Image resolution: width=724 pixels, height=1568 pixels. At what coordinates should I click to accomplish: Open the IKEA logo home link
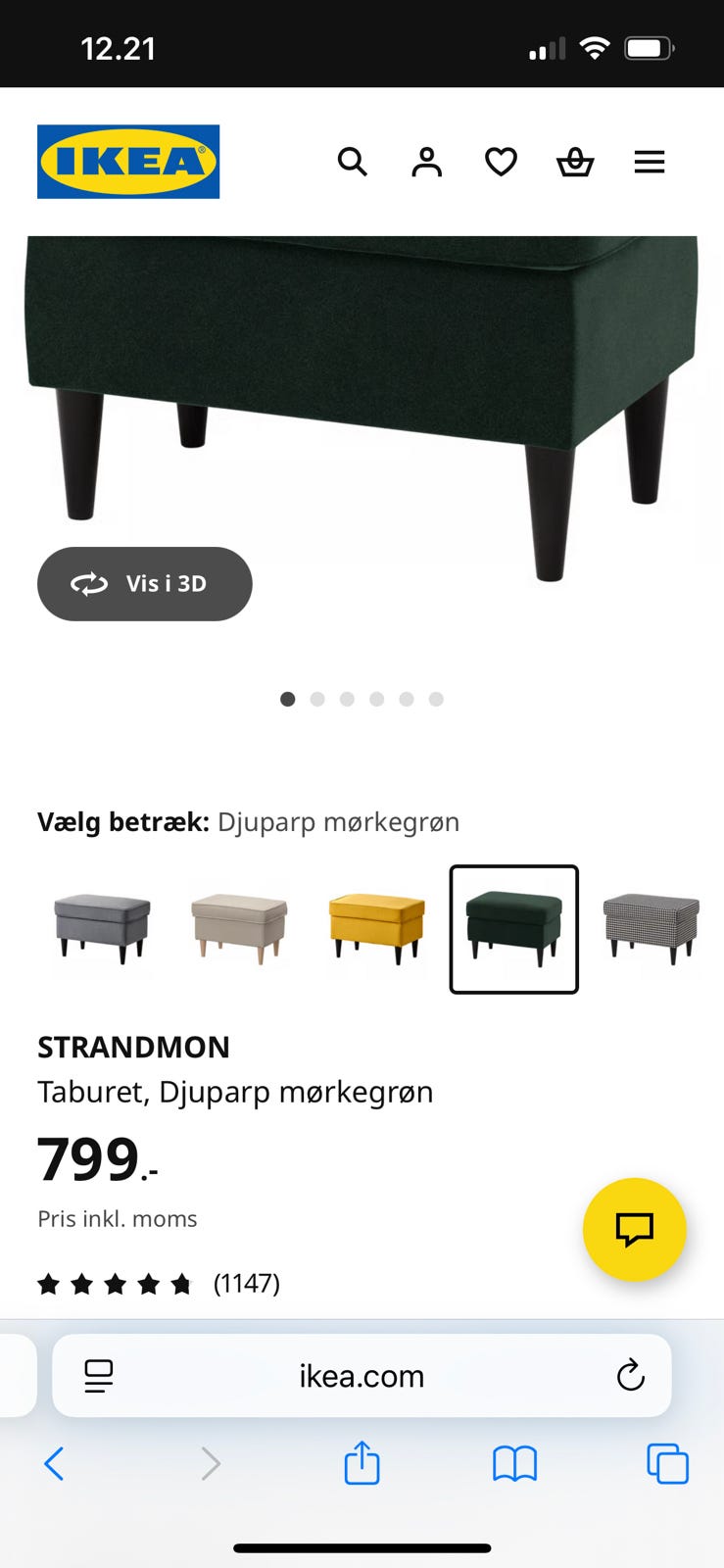[127, 162]
